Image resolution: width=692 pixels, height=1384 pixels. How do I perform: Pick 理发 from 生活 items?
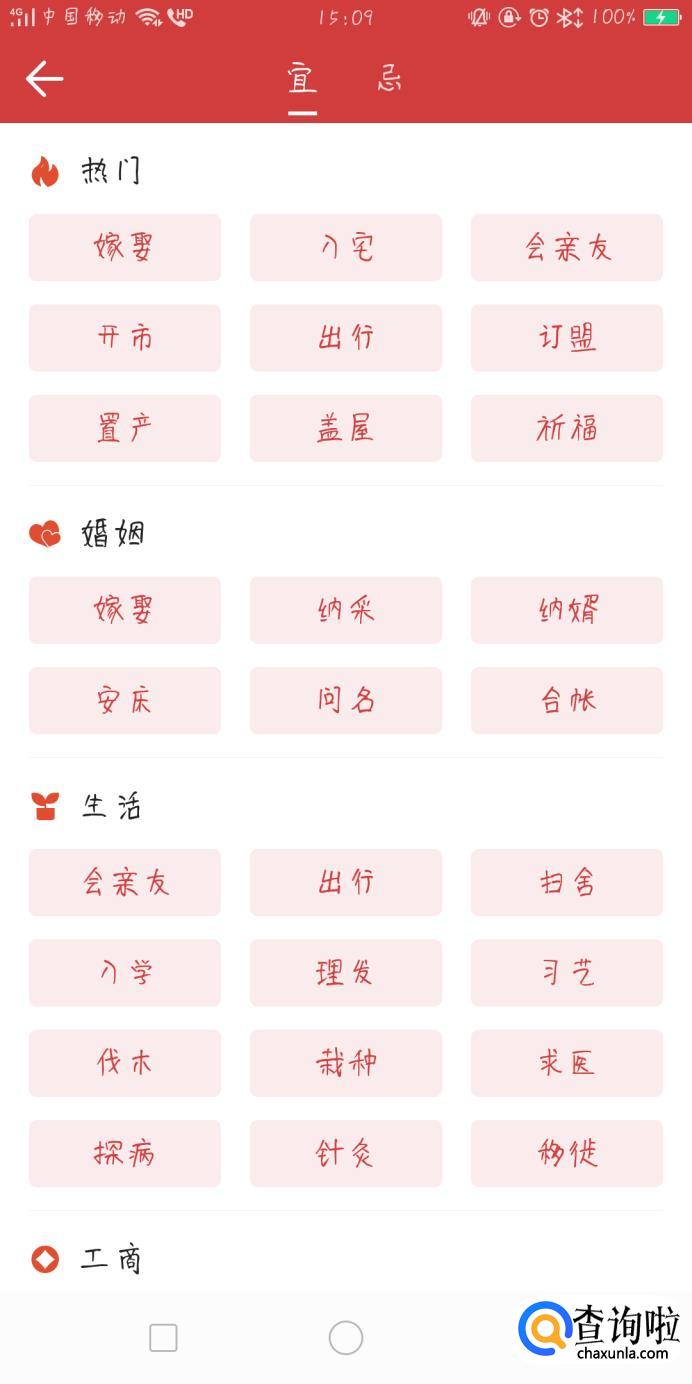346,973
